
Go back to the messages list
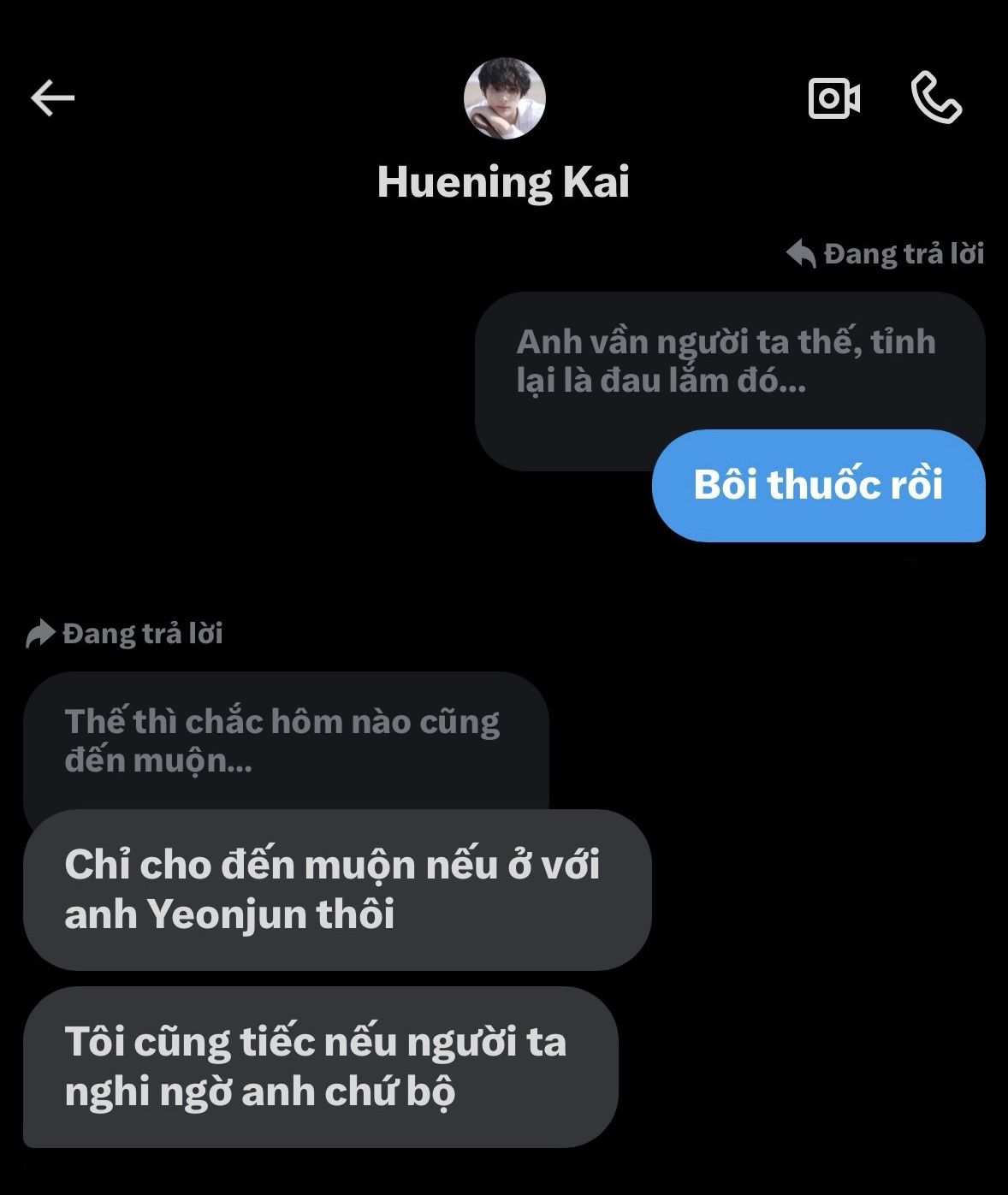53,98
